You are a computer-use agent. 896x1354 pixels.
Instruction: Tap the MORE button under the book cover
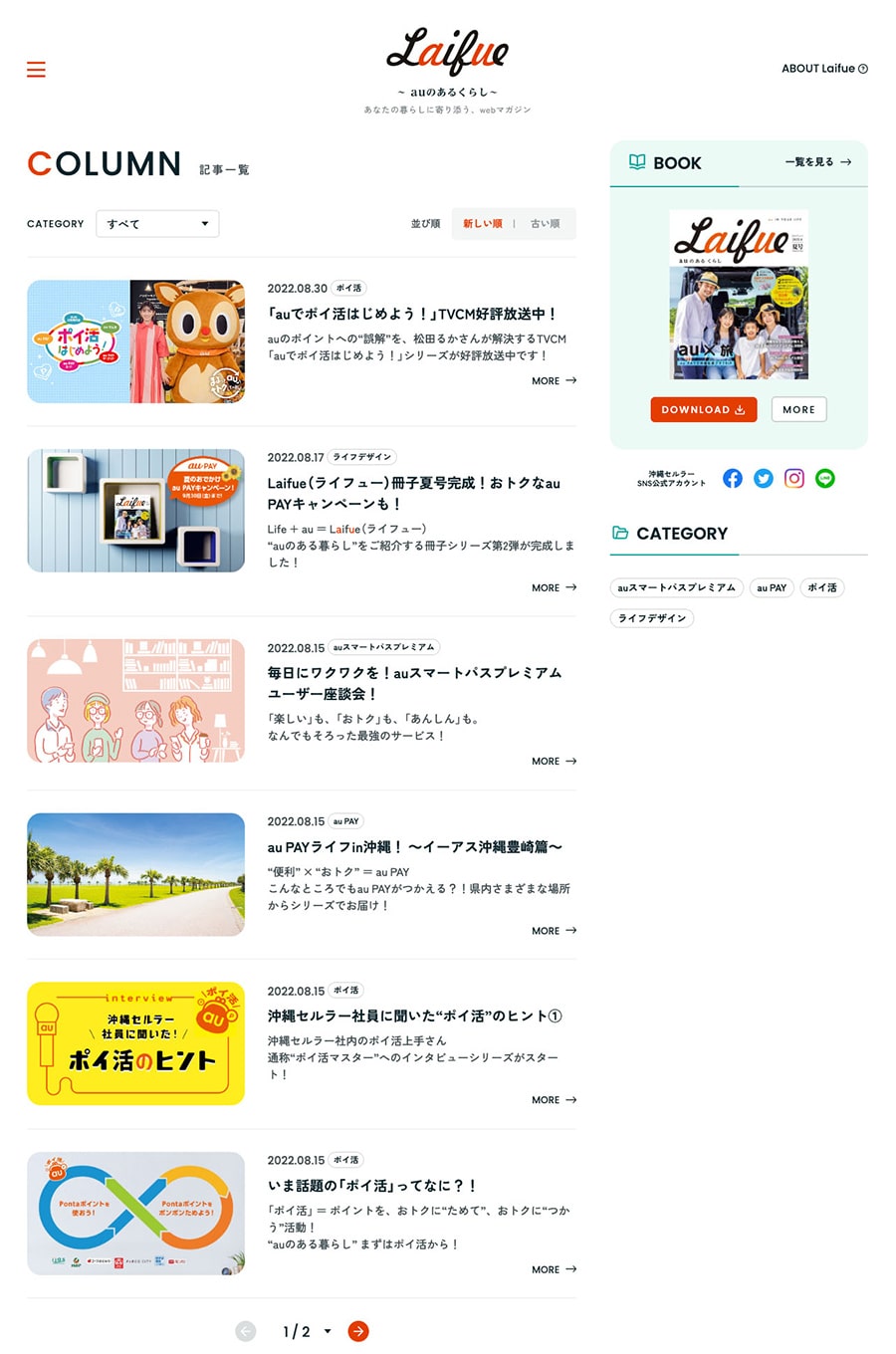[x=798, y=409]
